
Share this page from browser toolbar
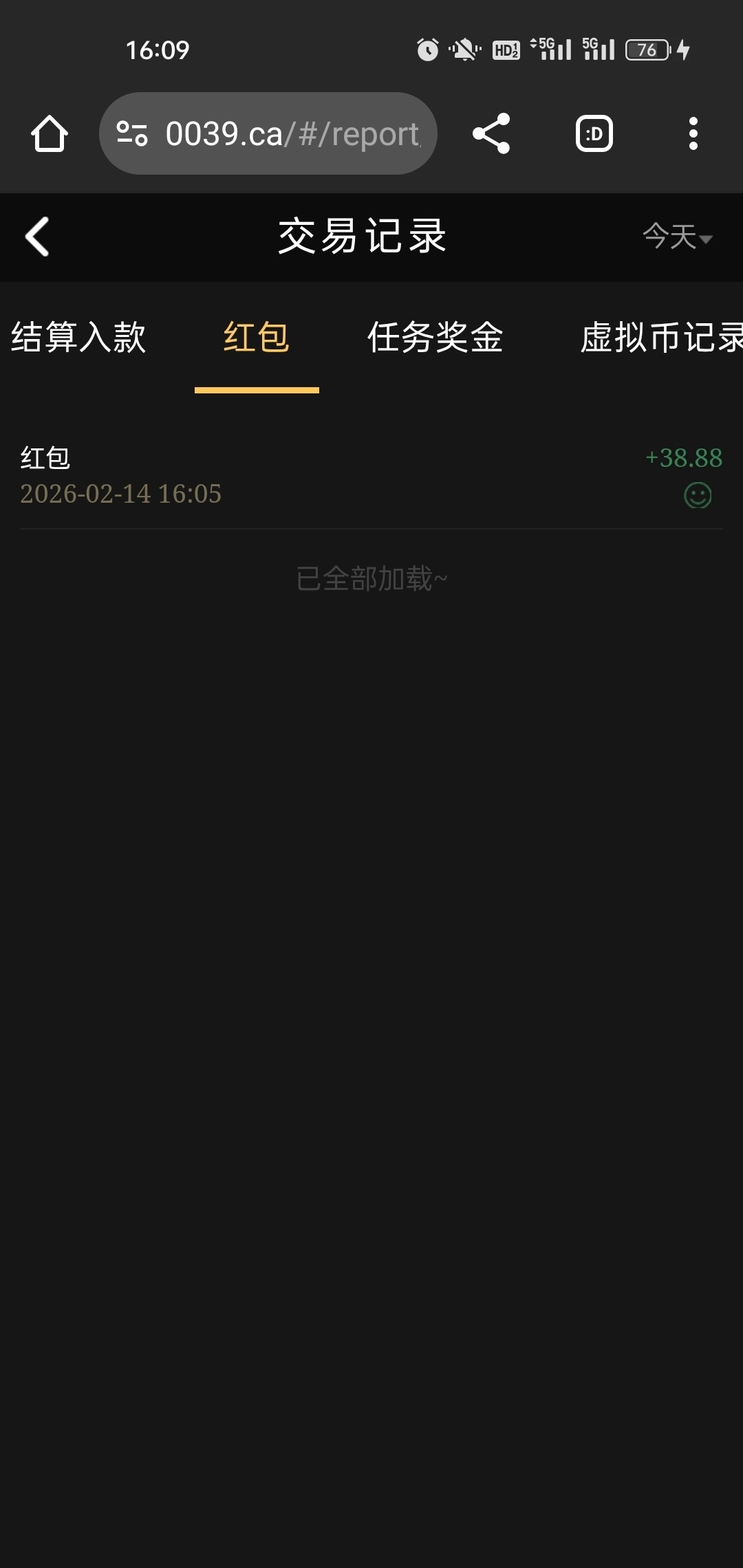click(x=491, y=133)
